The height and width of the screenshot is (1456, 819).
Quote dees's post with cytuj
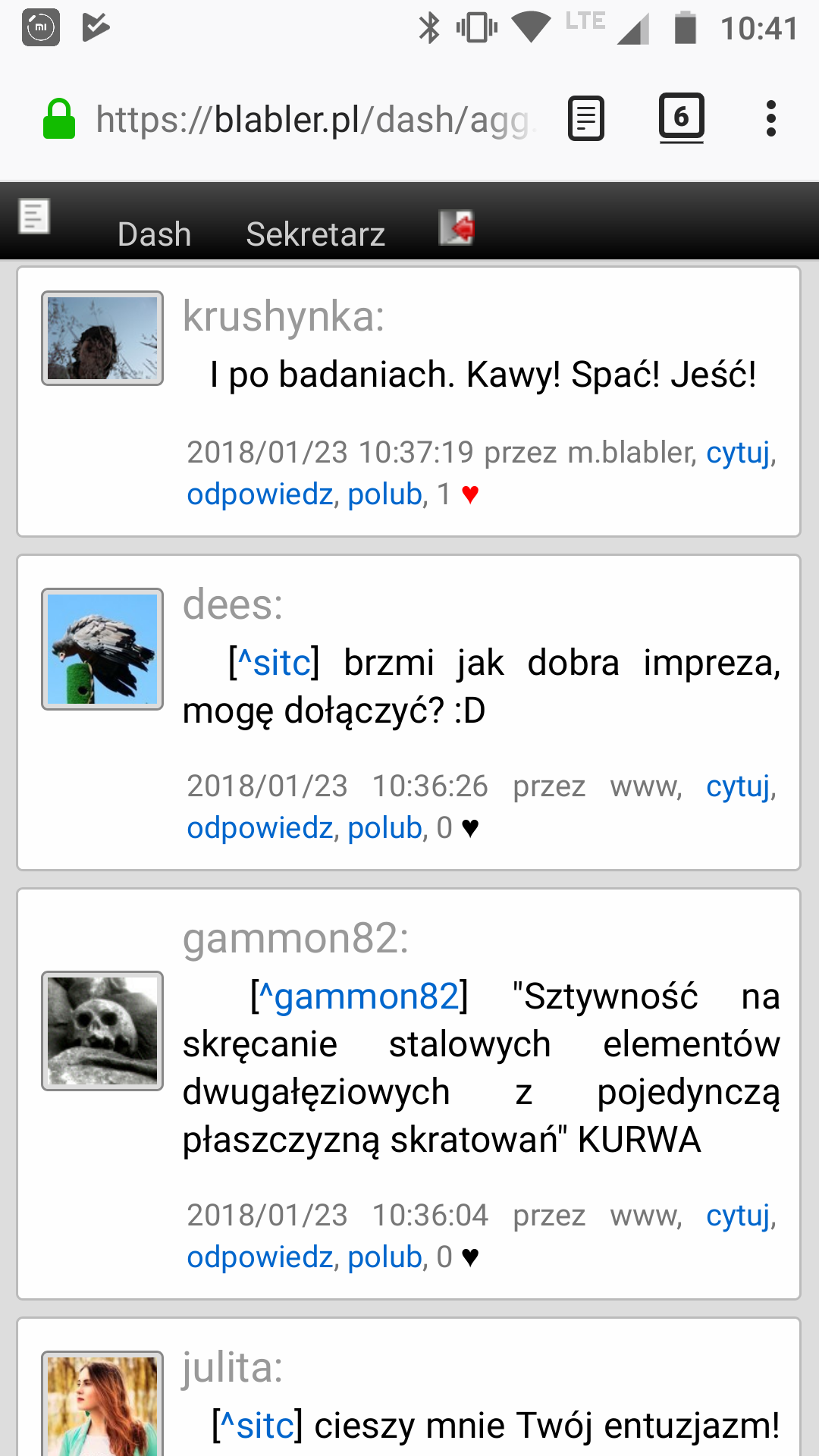pos(739,786)
